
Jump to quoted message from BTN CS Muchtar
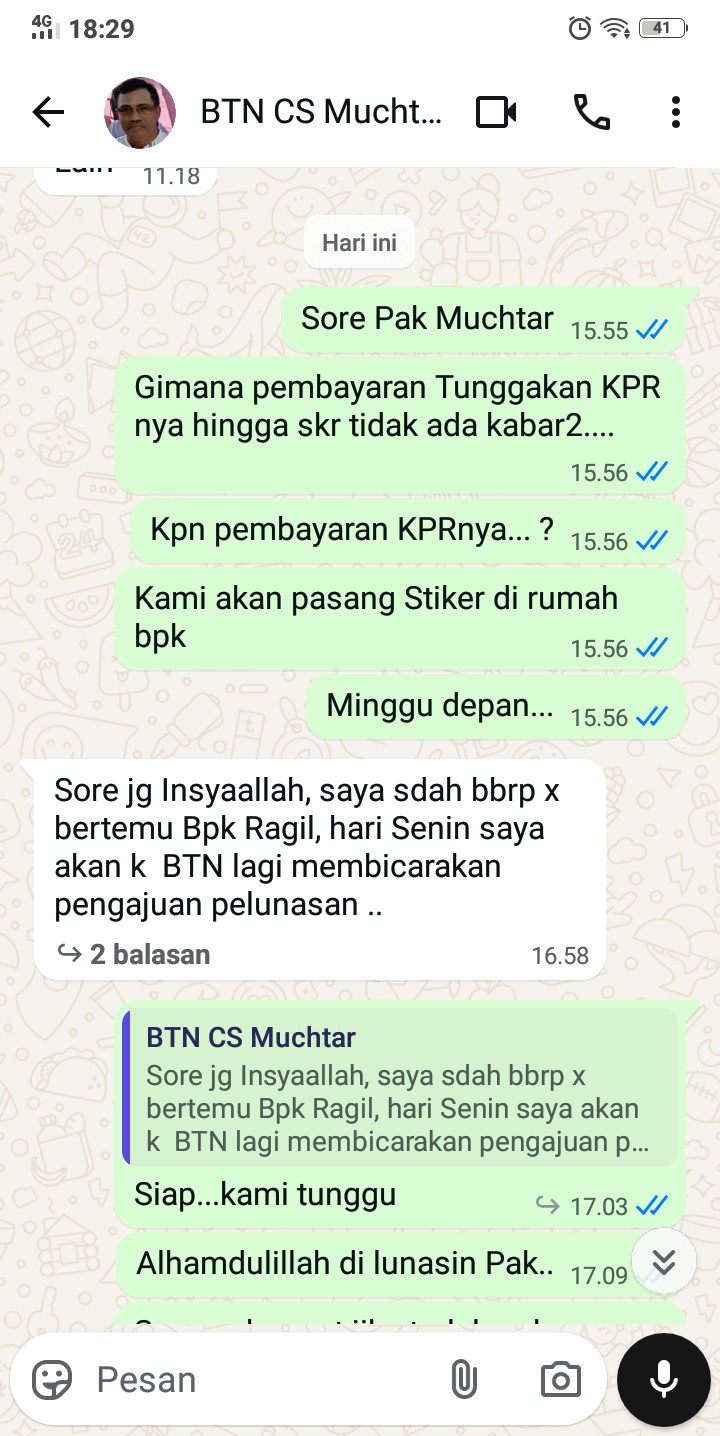[x=400, y=1087]
